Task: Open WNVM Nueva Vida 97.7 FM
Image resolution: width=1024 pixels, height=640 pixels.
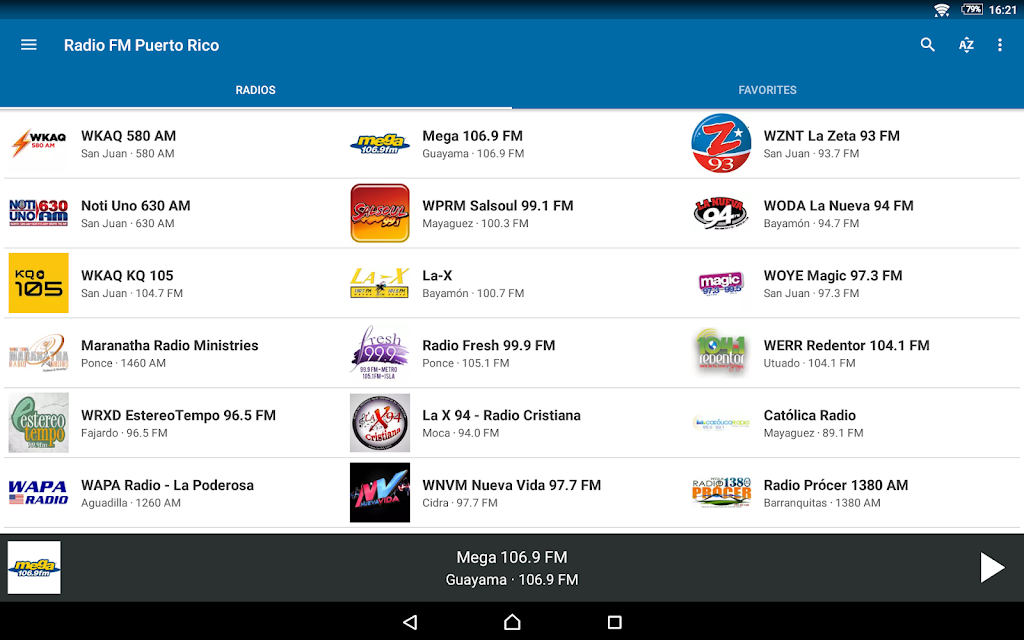Action: tap(513, 493)
